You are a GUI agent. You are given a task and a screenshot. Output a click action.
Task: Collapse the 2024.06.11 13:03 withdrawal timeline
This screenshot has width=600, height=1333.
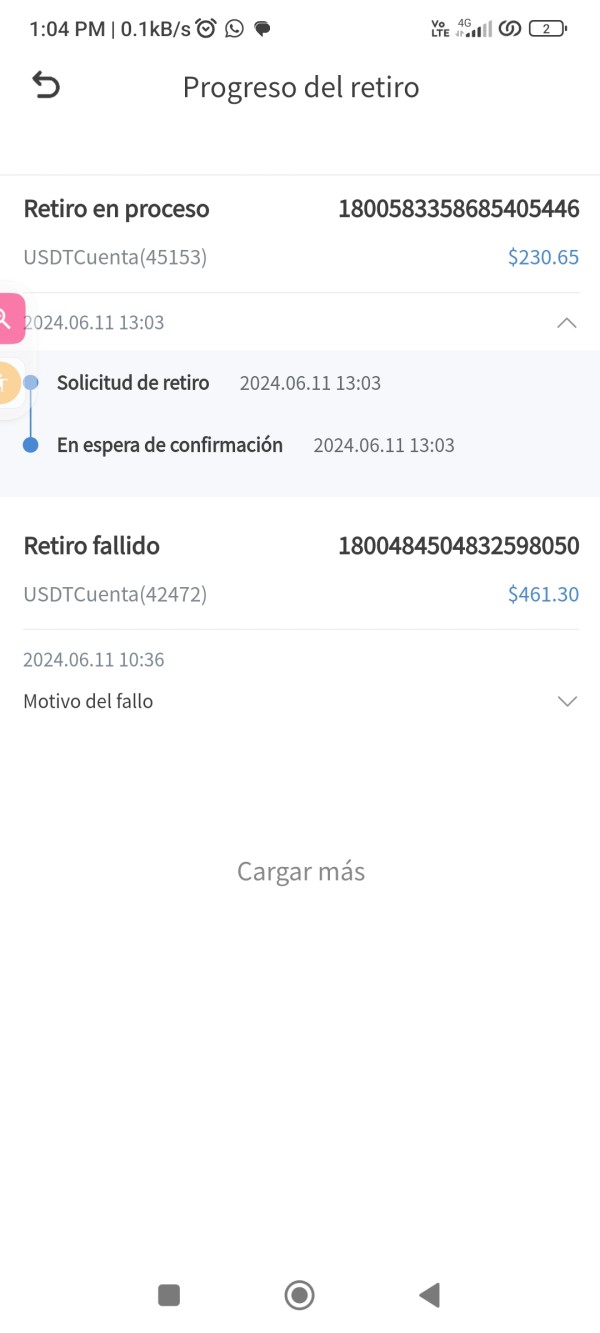tap(566, 323)
